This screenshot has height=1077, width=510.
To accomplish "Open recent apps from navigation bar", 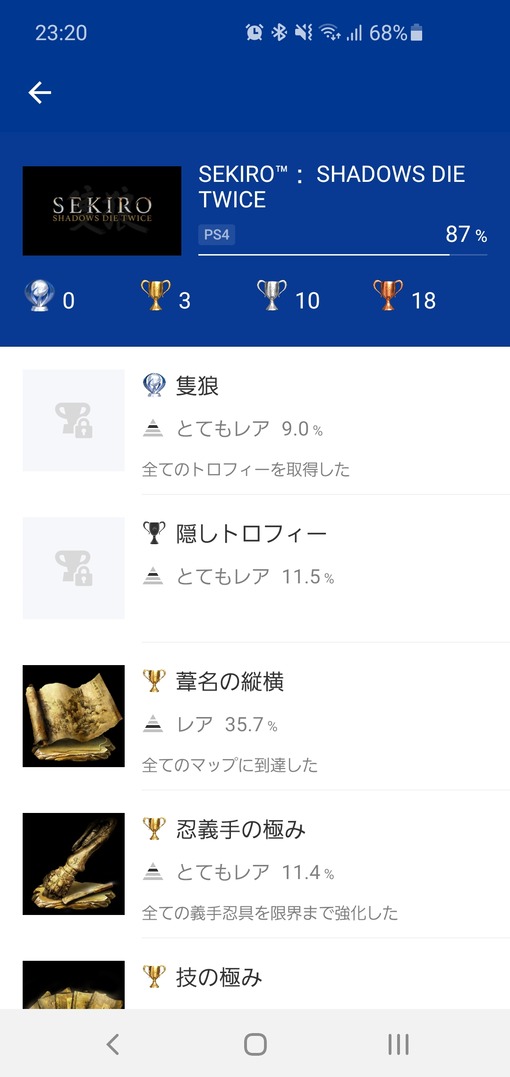I will click(x=398, y=1044).
